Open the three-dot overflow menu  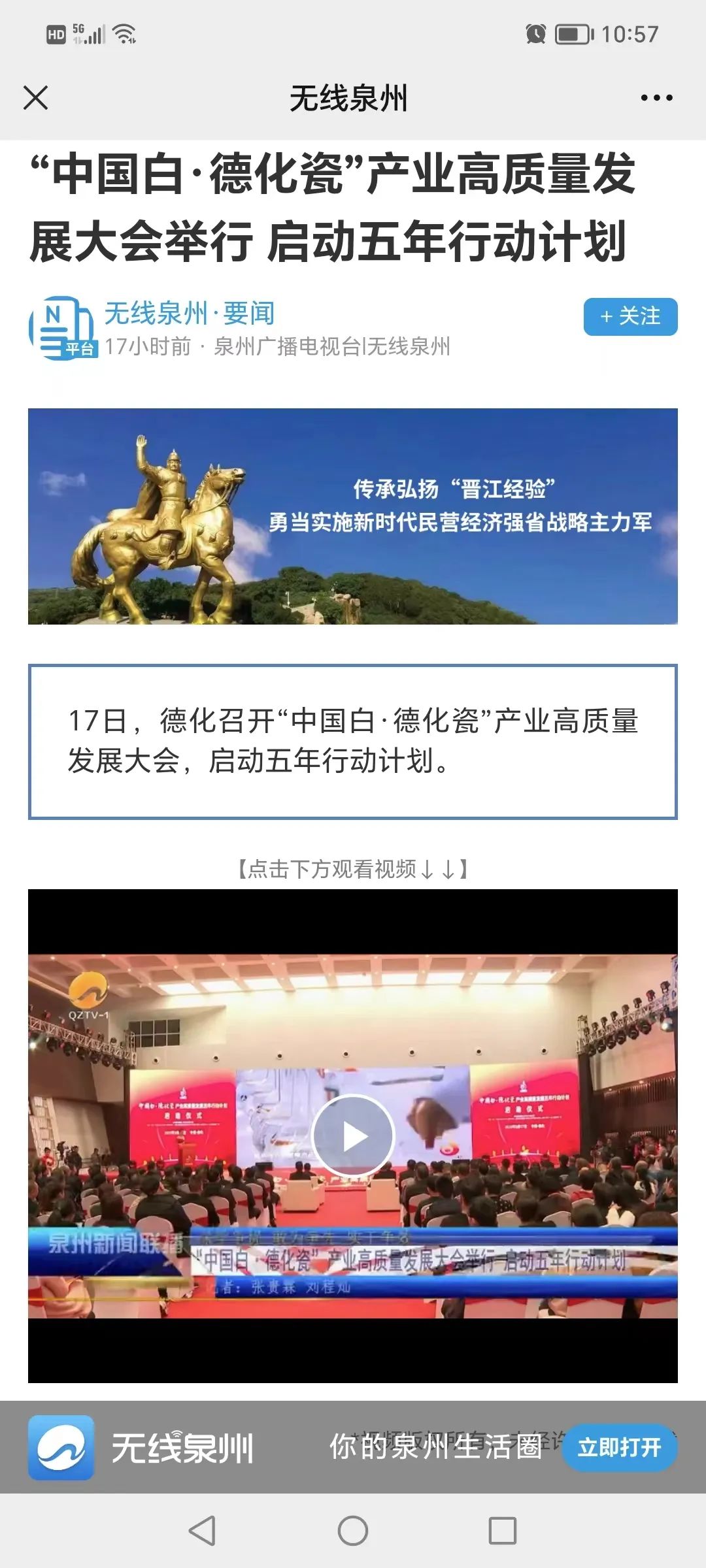(656, 98)
